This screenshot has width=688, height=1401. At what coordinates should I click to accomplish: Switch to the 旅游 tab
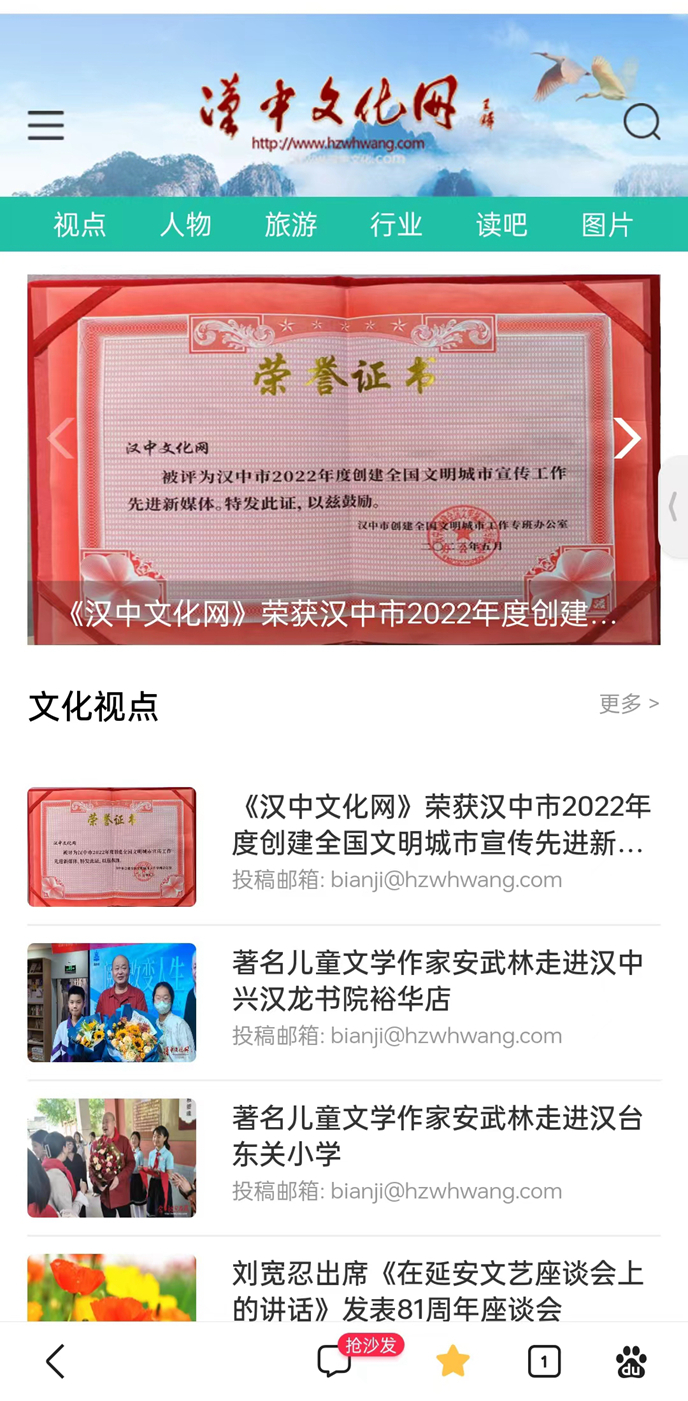click(291, 224)
